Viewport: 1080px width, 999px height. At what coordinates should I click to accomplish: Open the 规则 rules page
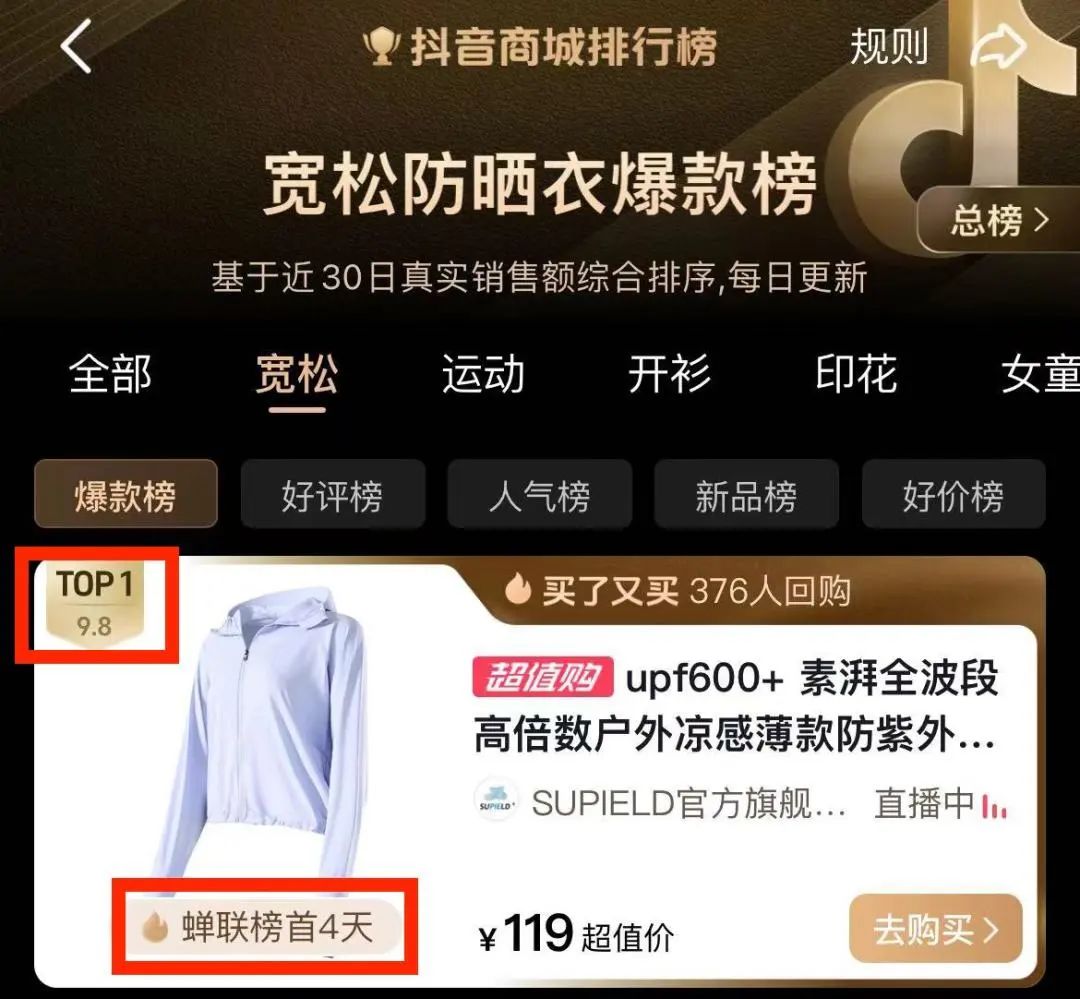tap(889, 47)
